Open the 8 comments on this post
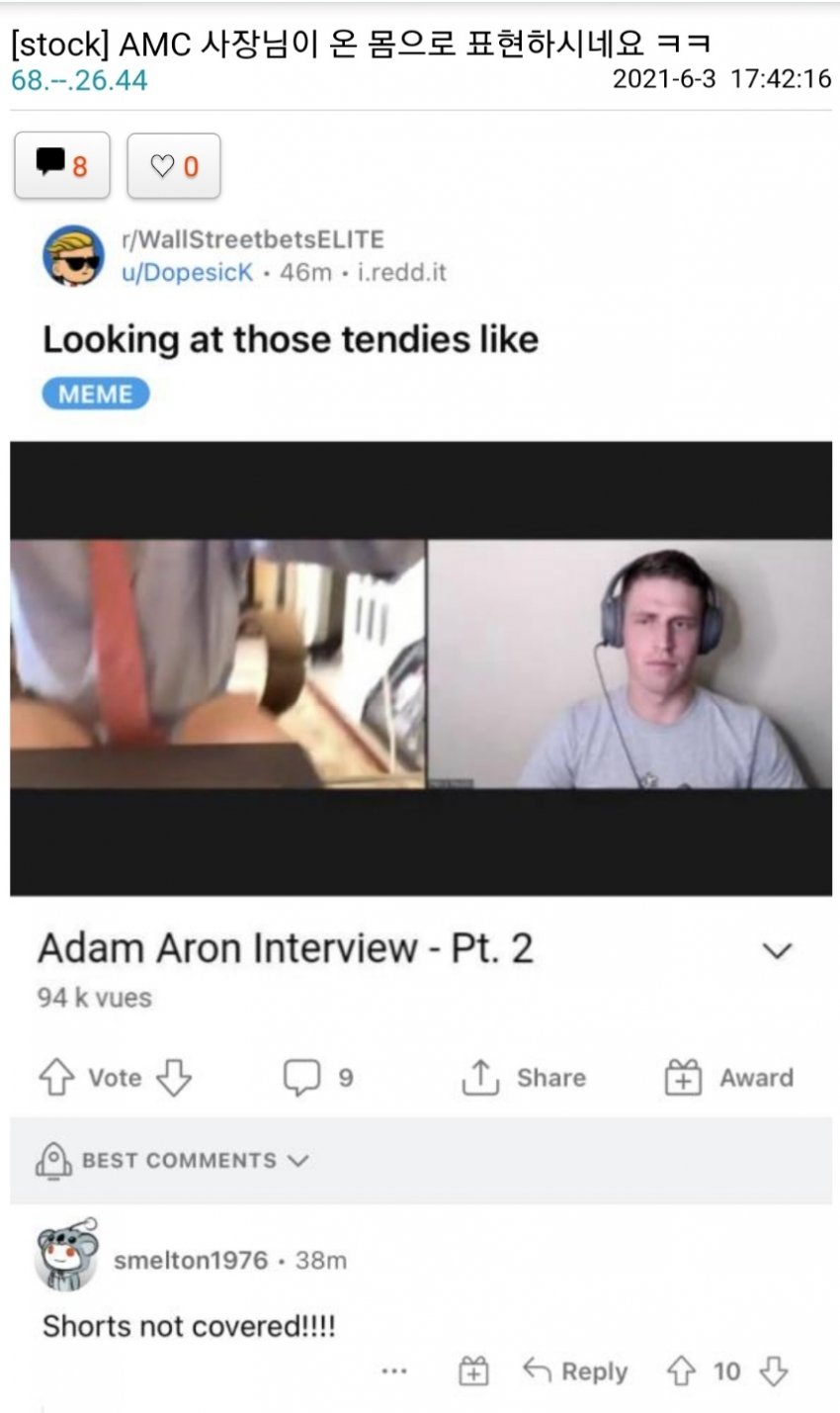840x1413 pixels. [x=62, y=165]
